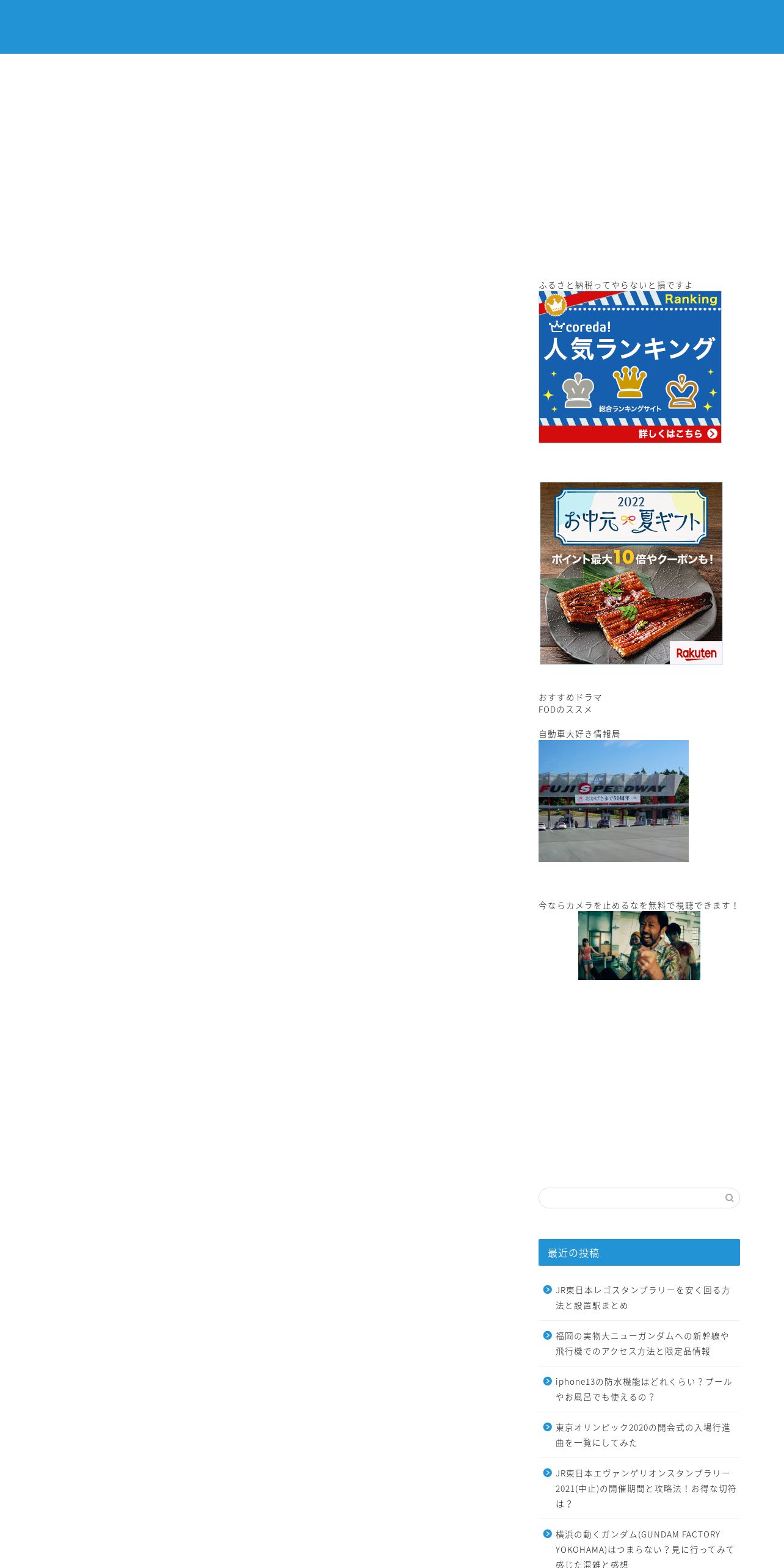Open 福岡の実物大ニューガンダム post

[x=642, y=1343]
